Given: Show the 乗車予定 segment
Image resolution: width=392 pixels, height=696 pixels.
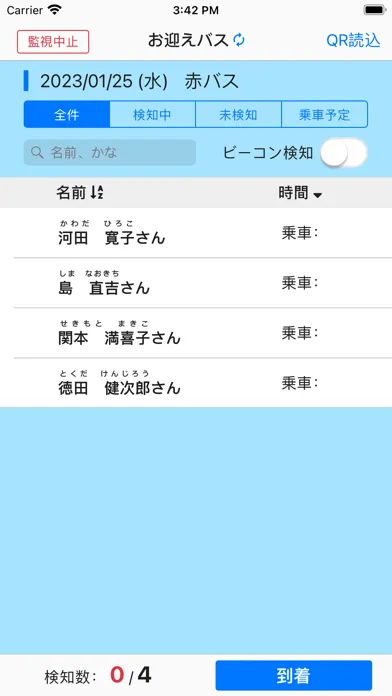Looking at the screenshot, I should click(x=325, y=115).
